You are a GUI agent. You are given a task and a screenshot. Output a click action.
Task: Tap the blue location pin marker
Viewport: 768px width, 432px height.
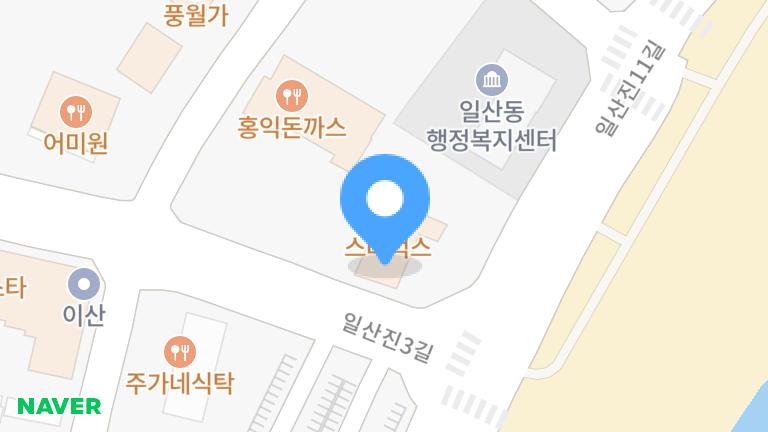(385, 202)
